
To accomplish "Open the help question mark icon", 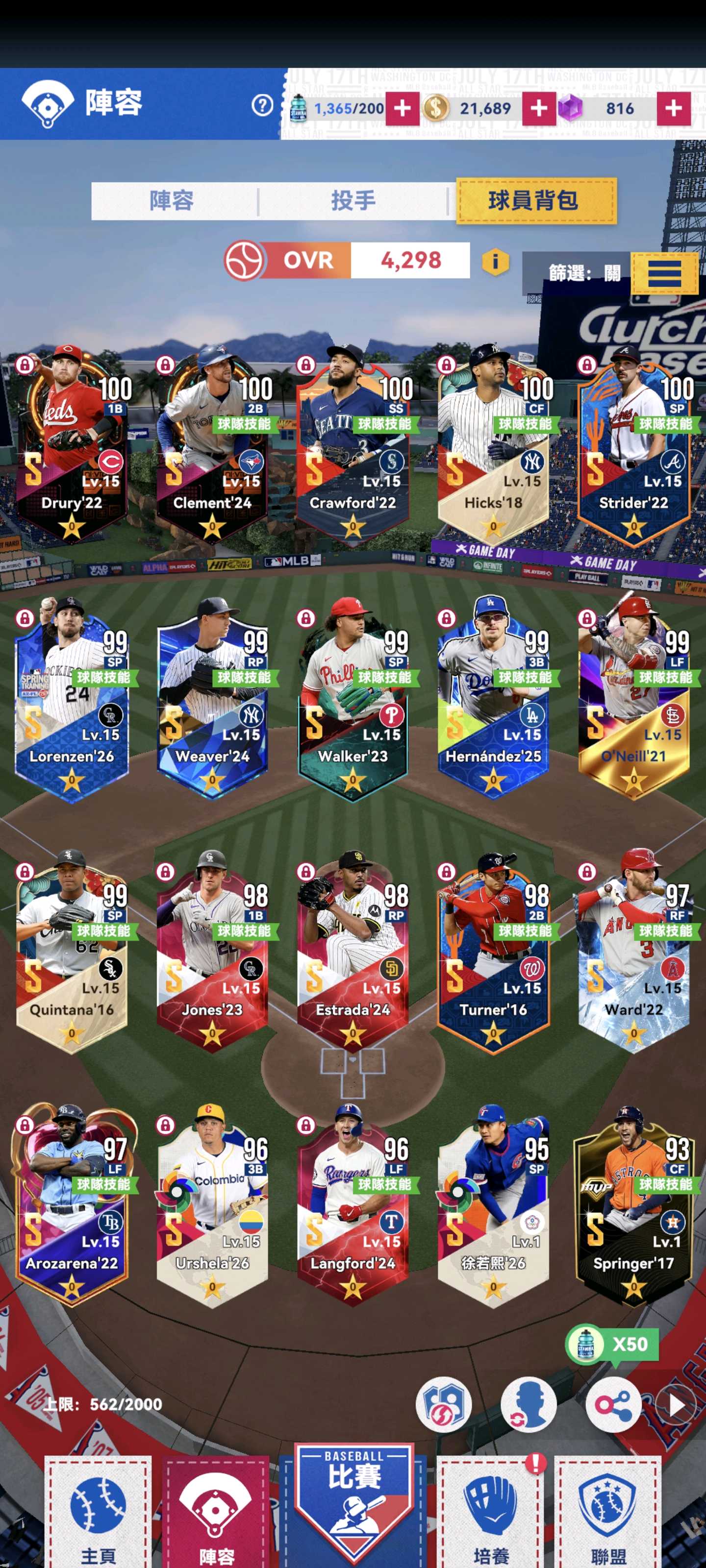I will pyautogui.click(x=262, y=106).
